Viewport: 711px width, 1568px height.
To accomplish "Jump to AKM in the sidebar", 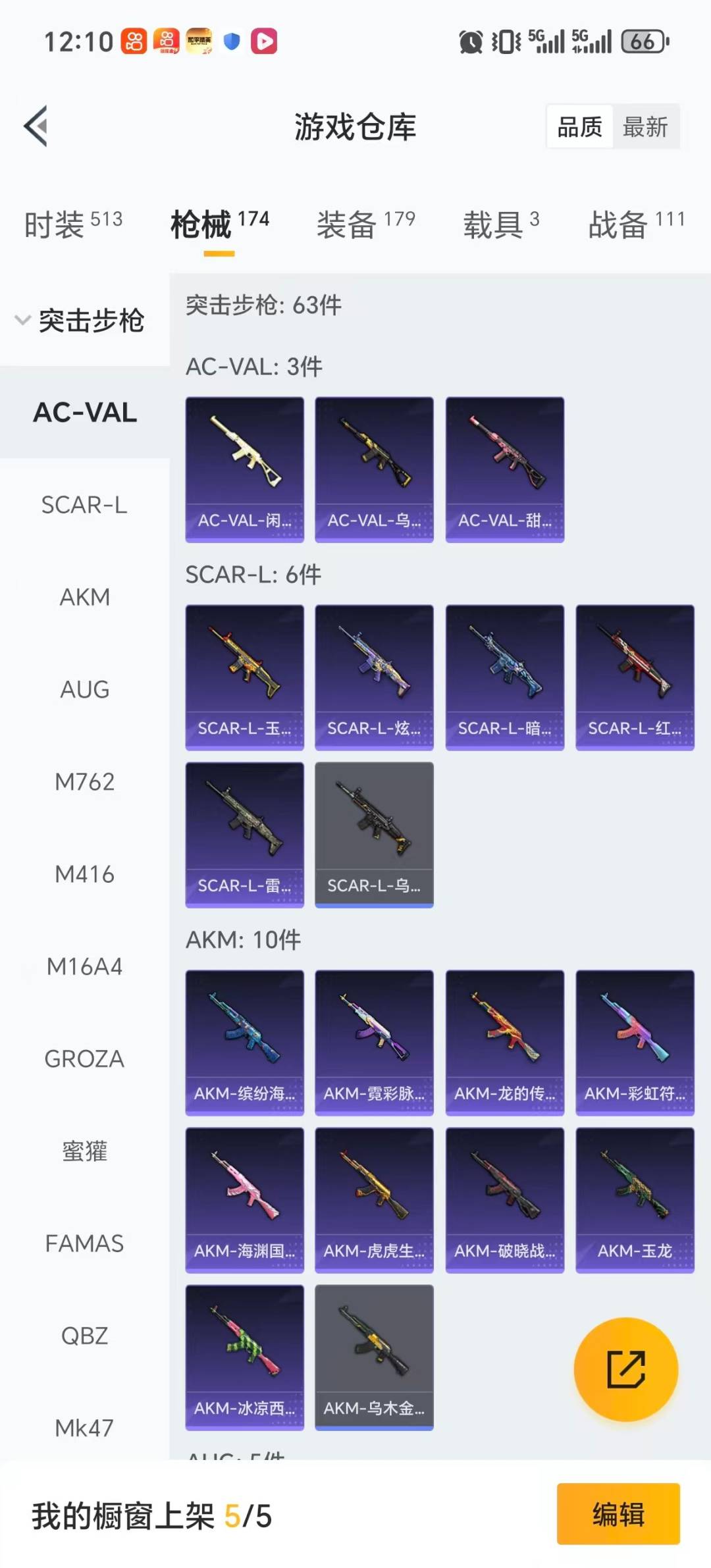I will point(84,597).
